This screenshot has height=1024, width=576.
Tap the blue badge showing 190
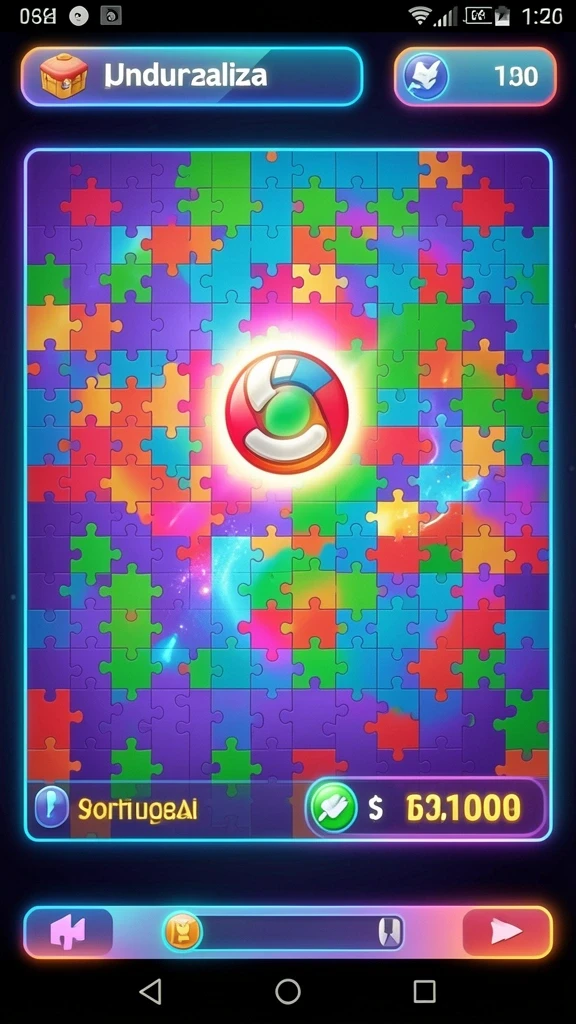pos(475,76)
